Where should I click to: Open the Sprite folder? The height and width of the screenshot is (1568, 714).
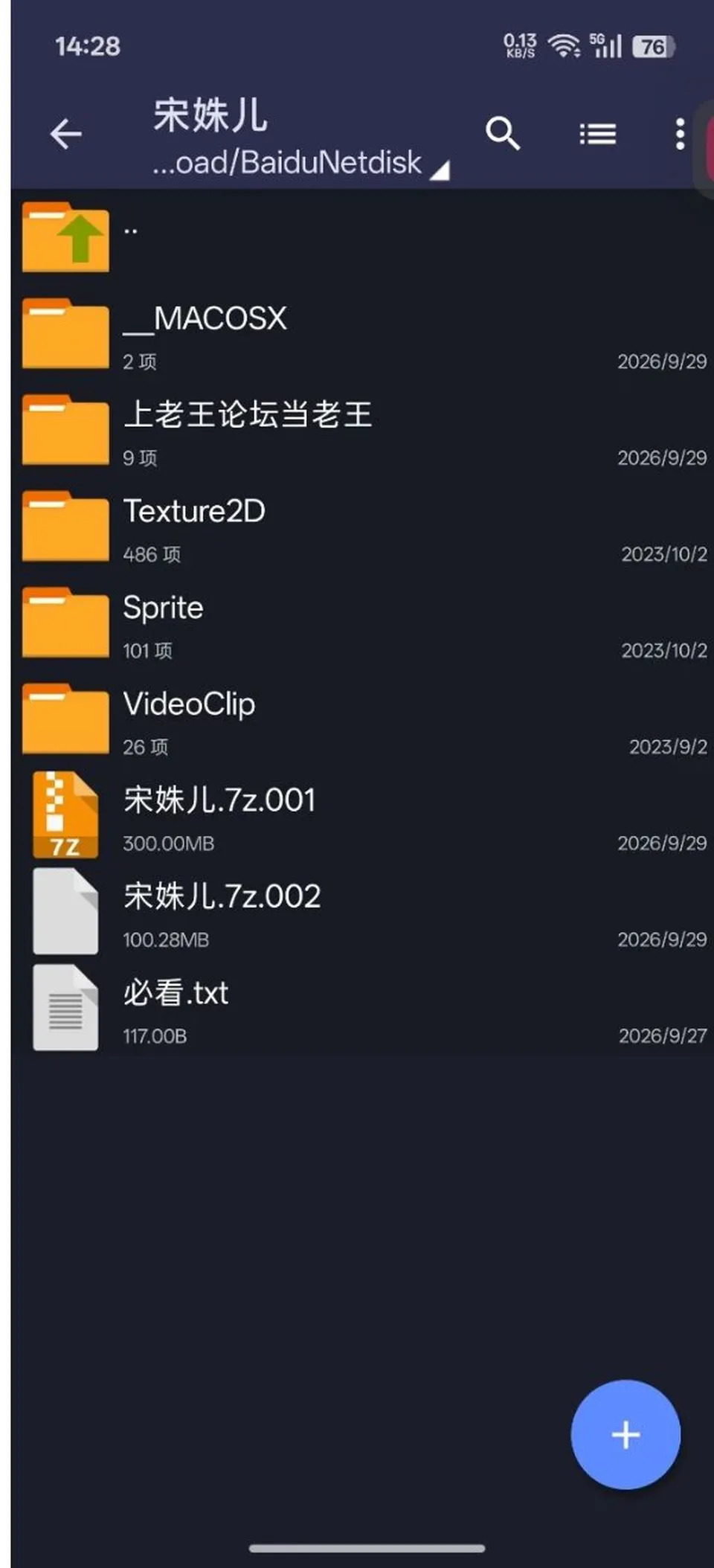point(362,624)
